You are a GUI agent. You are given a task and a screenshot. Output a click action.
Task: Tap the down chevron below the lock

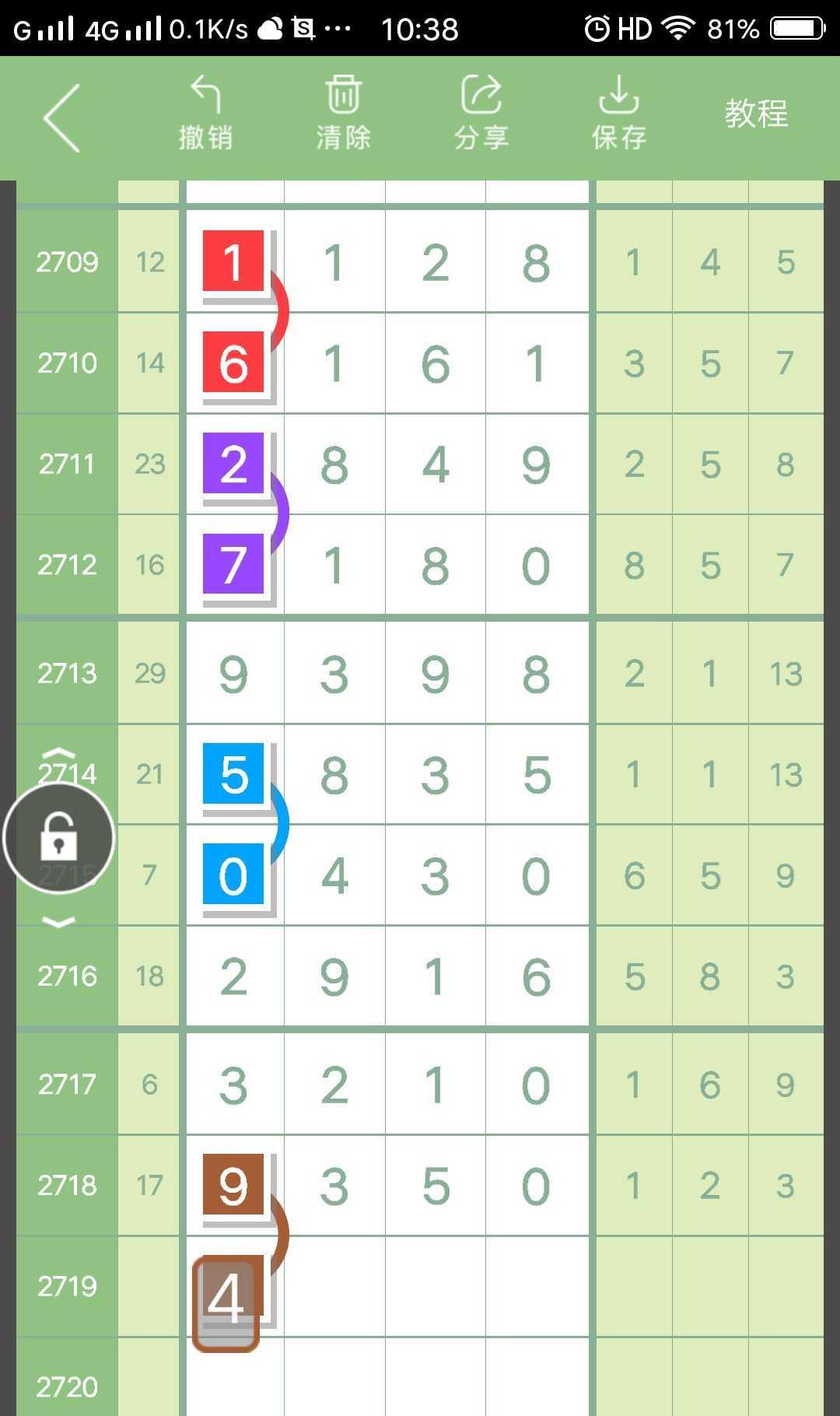[x=59, y=923]
